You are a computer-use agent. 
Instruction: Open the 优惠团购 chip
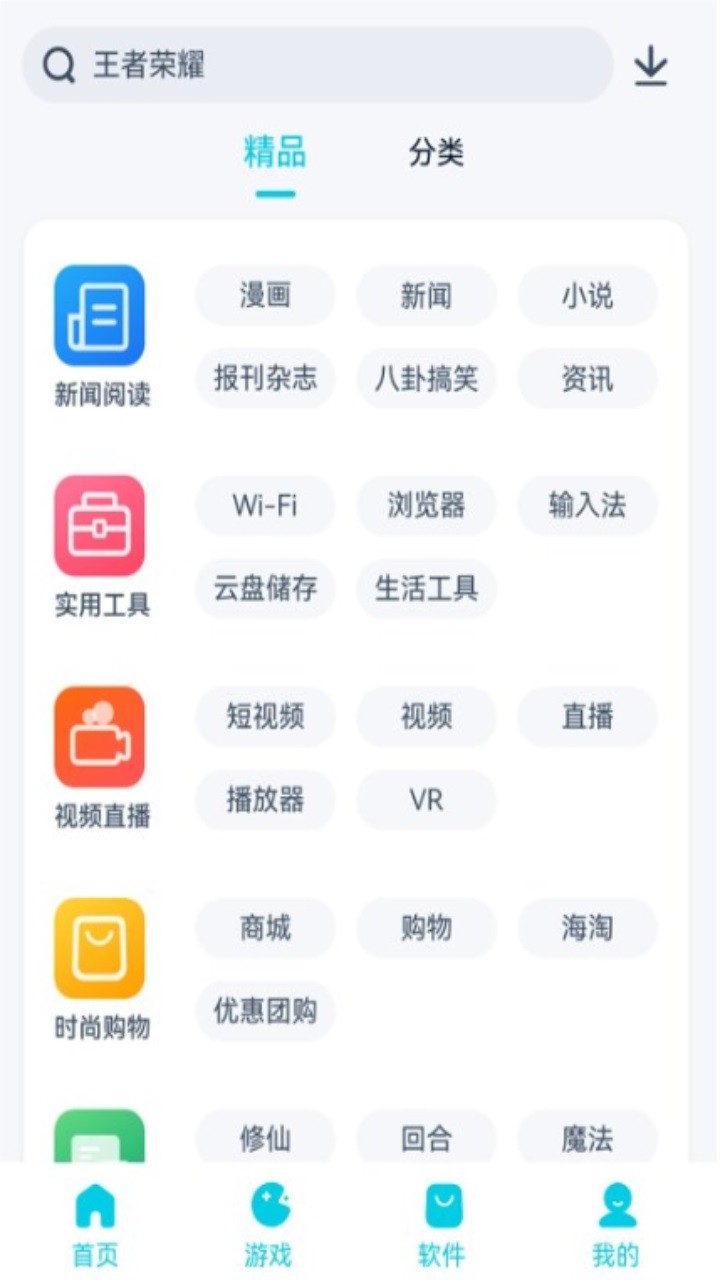click(x=265, y=1011)
